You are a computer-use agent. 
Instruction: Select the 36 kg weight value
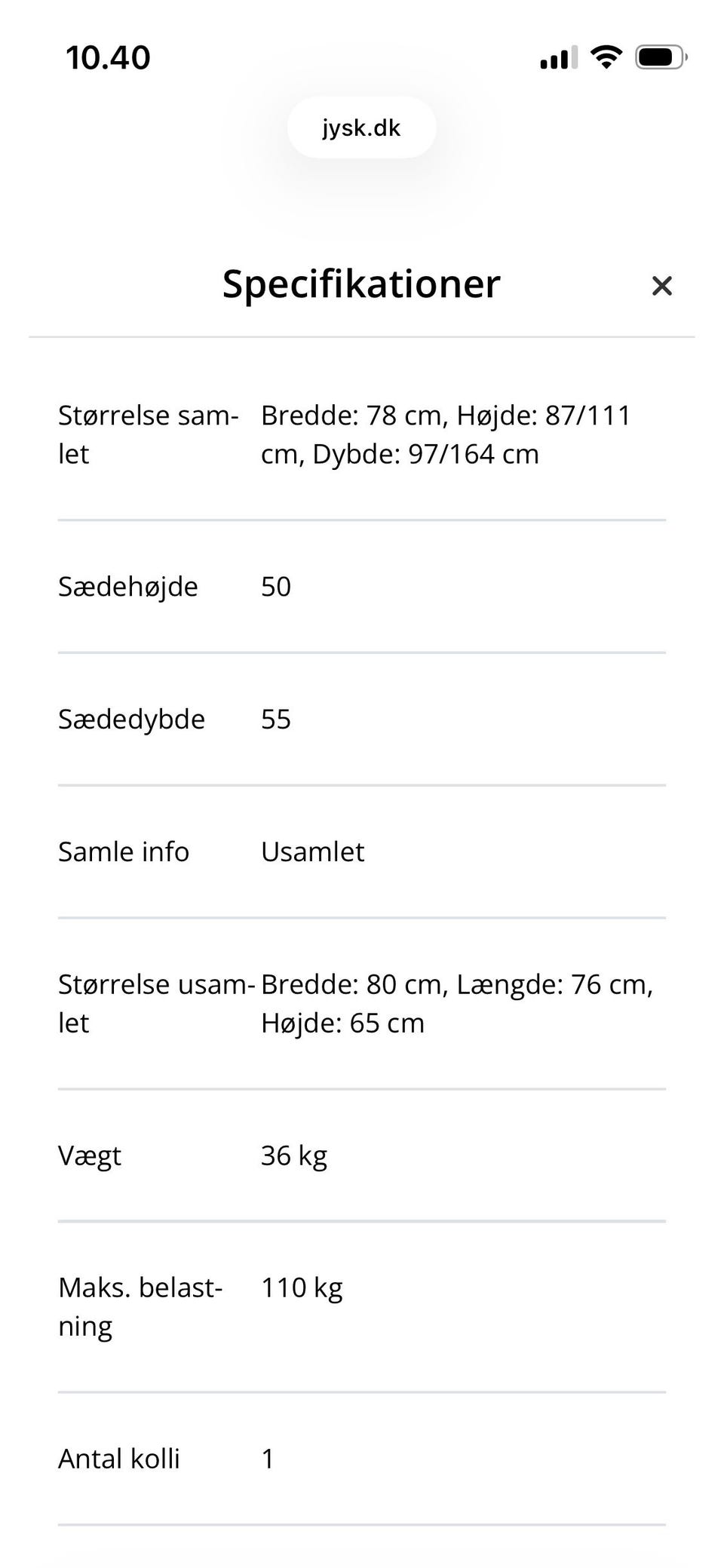(293, 1155)
